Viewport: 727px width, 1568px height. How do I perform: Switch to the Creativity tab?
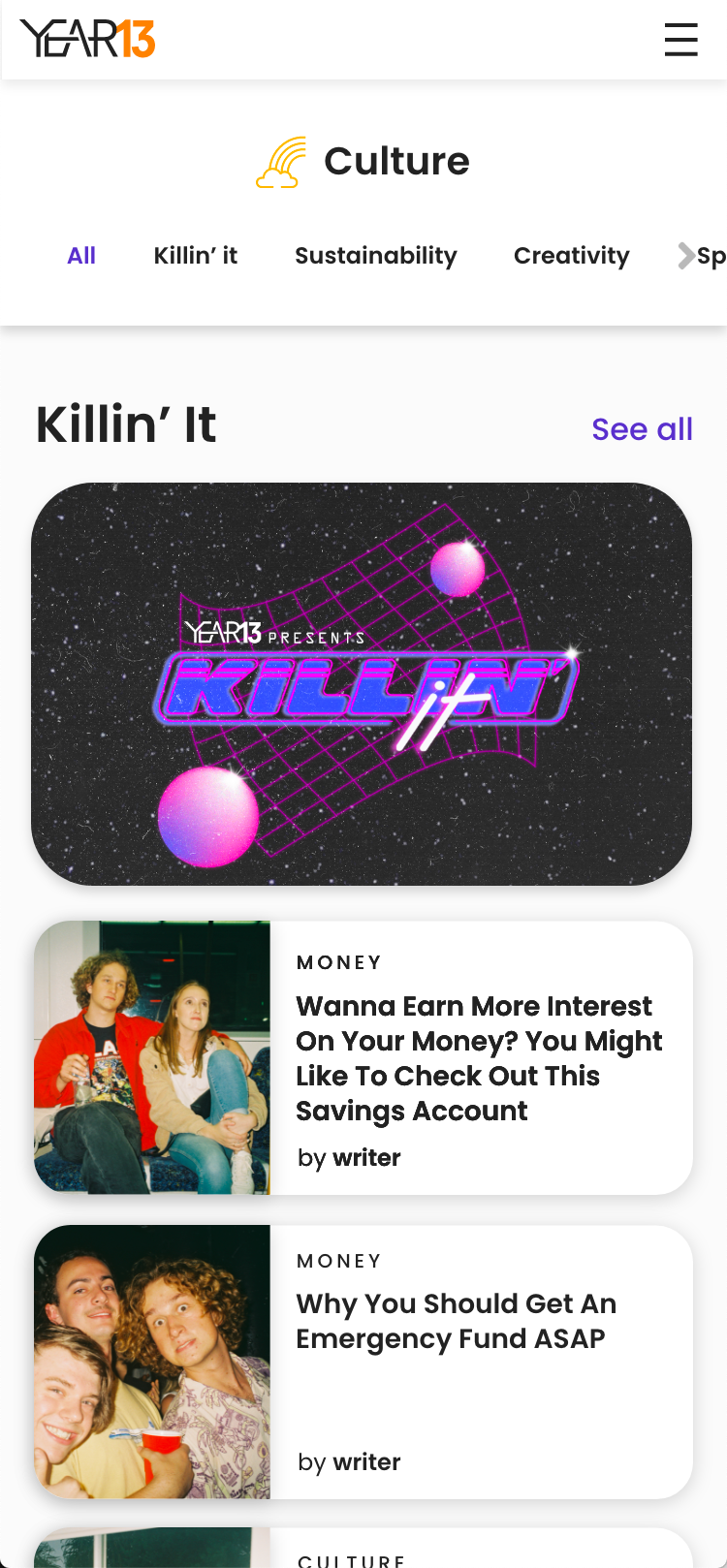coord(572,256)
